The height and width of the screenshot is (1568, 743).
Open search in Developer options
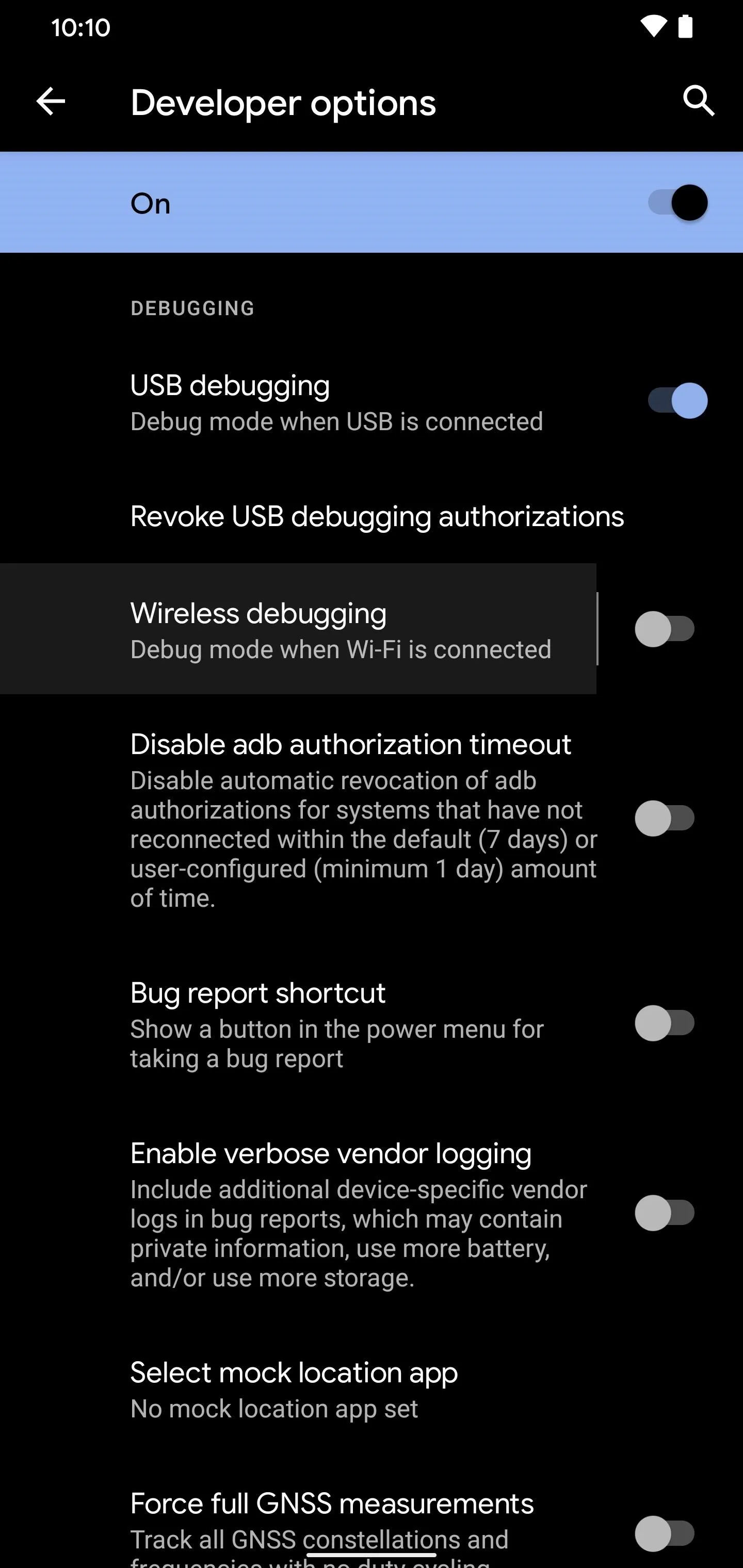pyautogui.click(x=699, y=101)
